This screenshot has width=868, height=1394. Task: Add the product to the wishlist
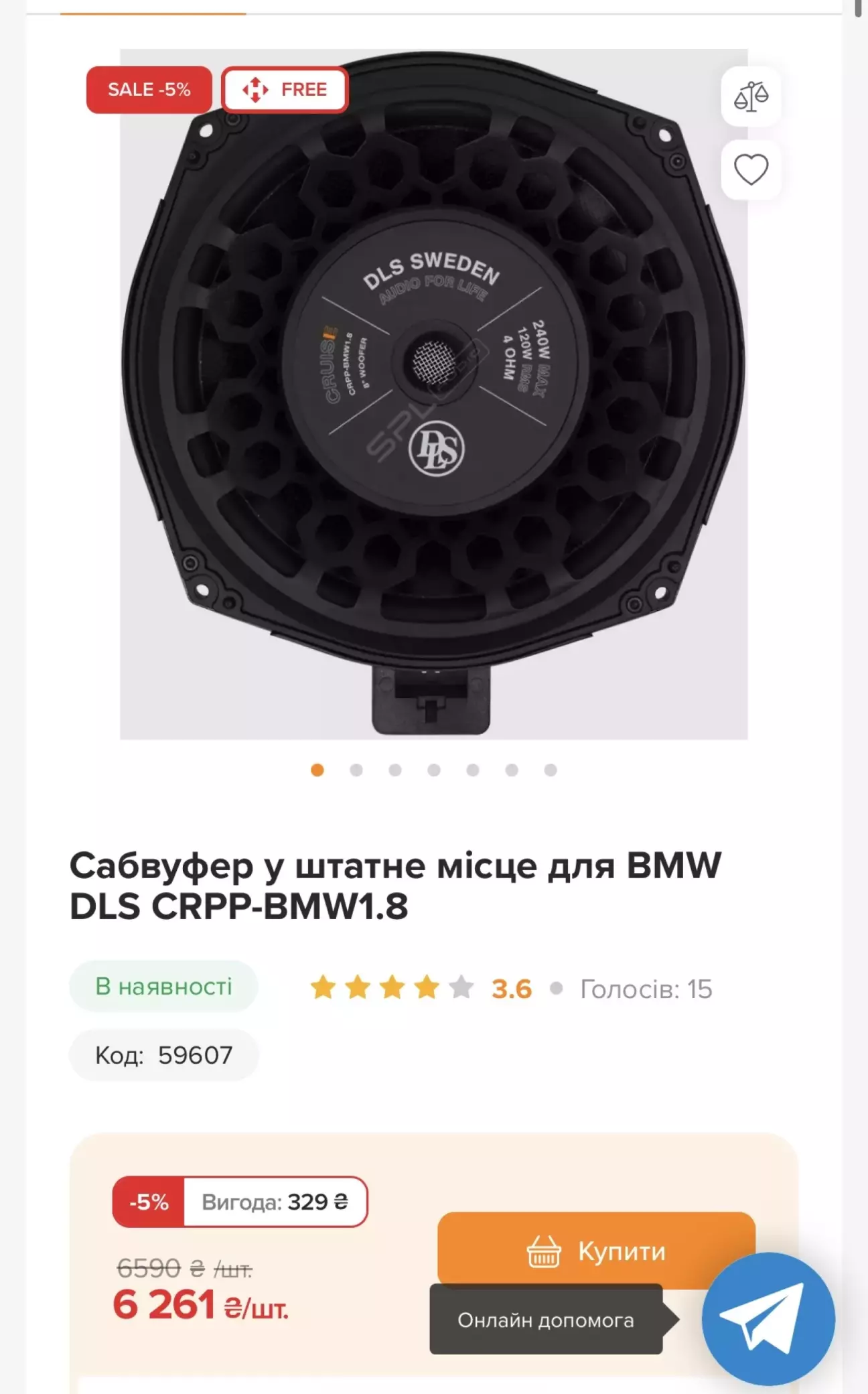pyautogui.click(x=751, y=169)
